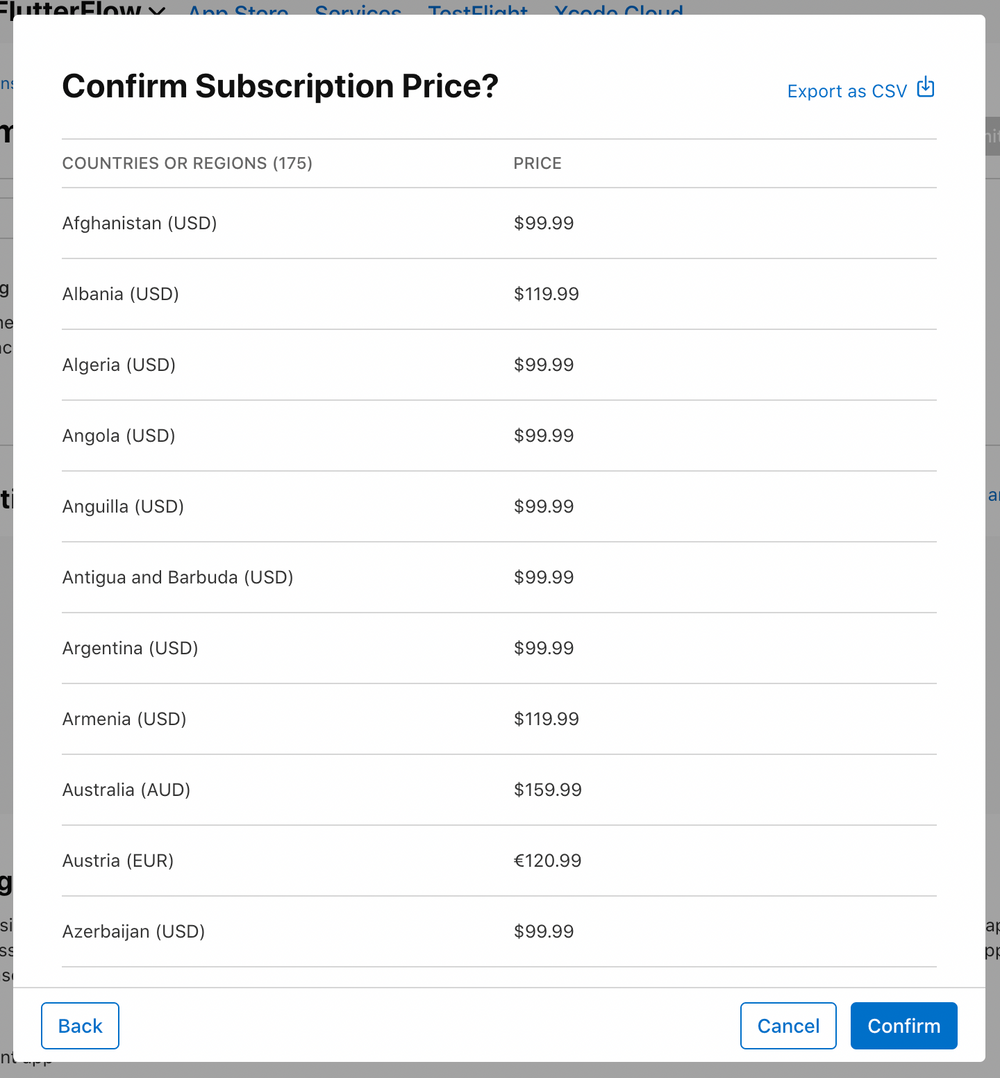The height and width of the screenshot is (1078, 1000).
Task: Click the Confirm Subscription Price dialog title
Action: pyautogui.click(x=280, y=86)
